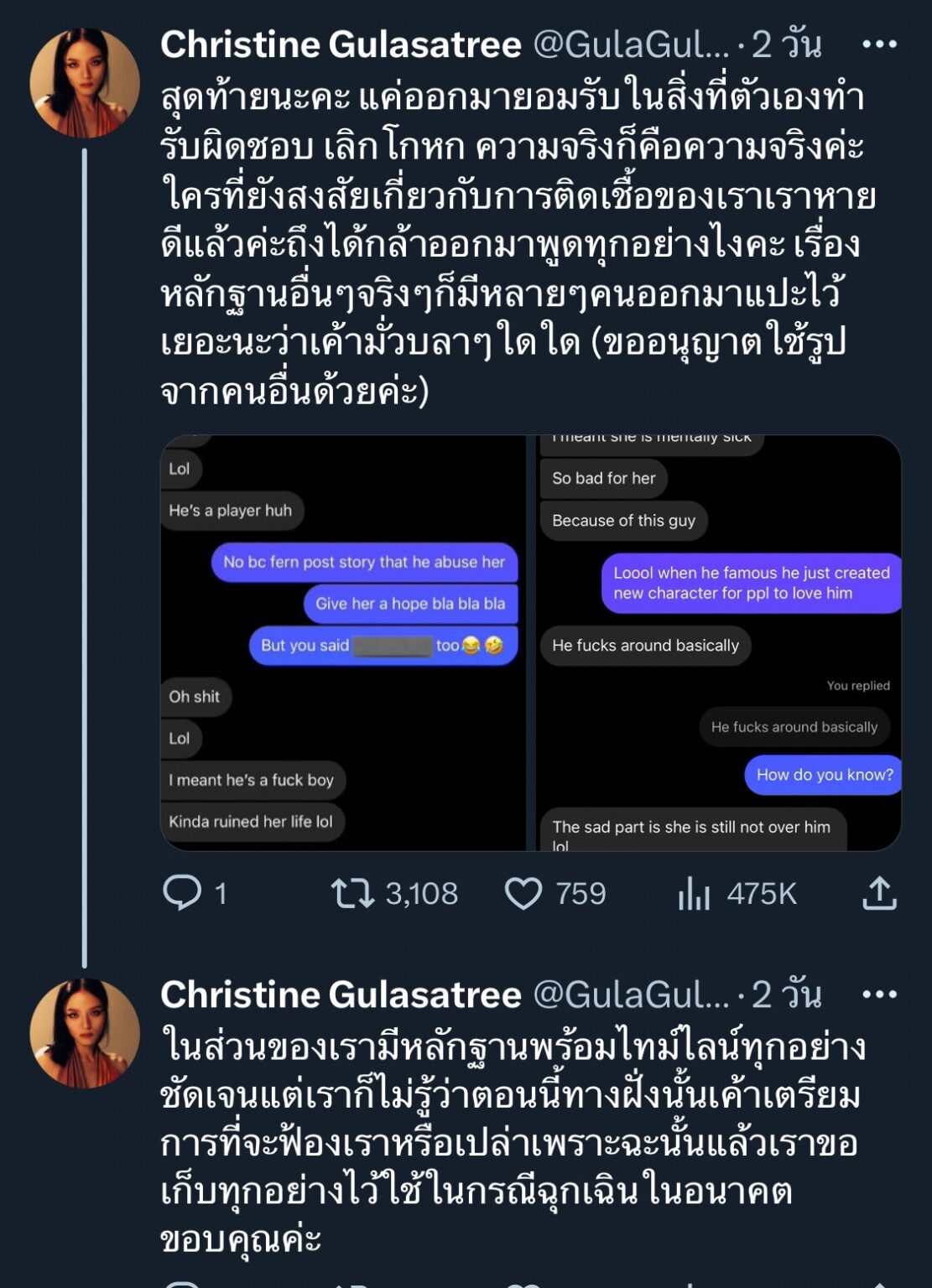This screenshot has height=1288, width=932.
Task: Open the right chat screenshot image
Action: click(718, 643)
